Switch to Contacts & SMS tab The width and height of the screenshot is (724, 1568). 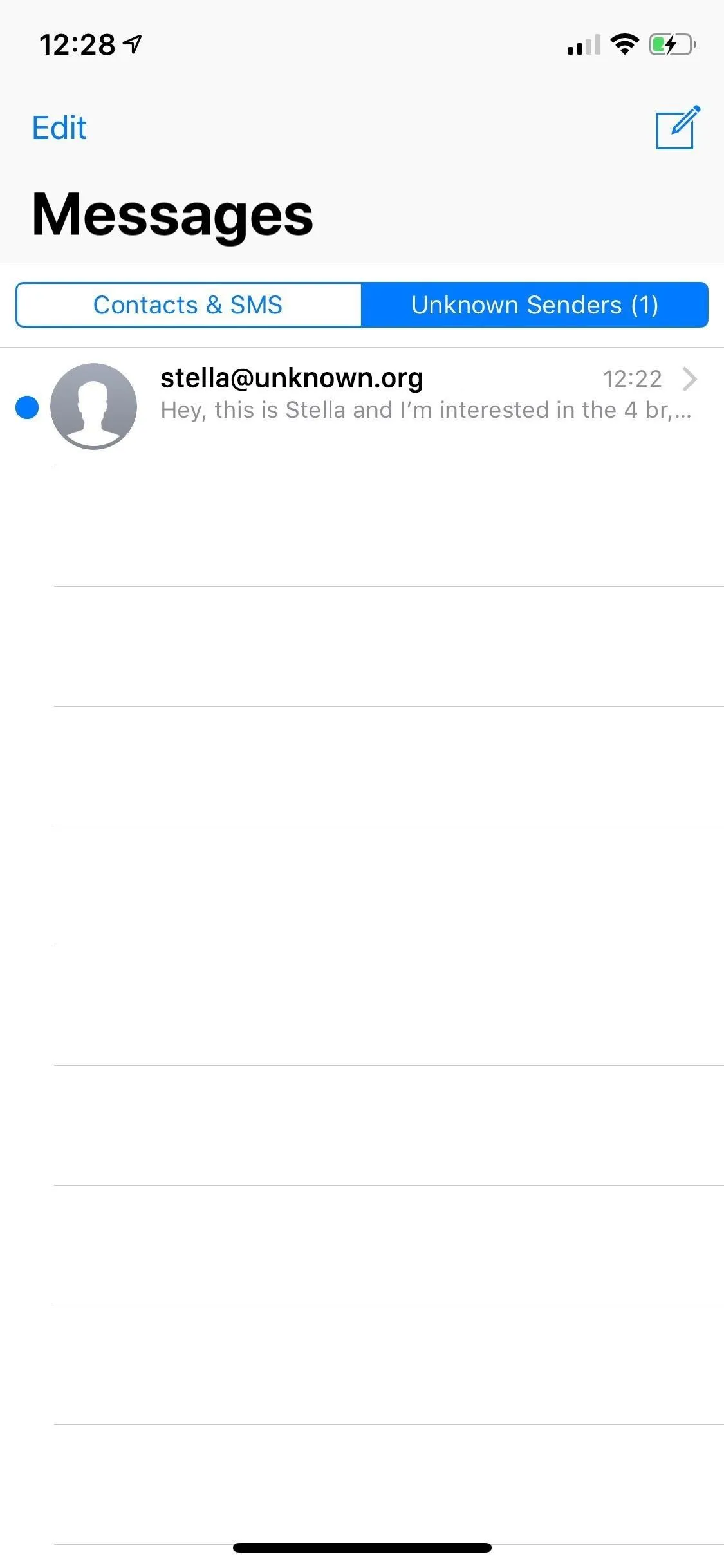189,304
